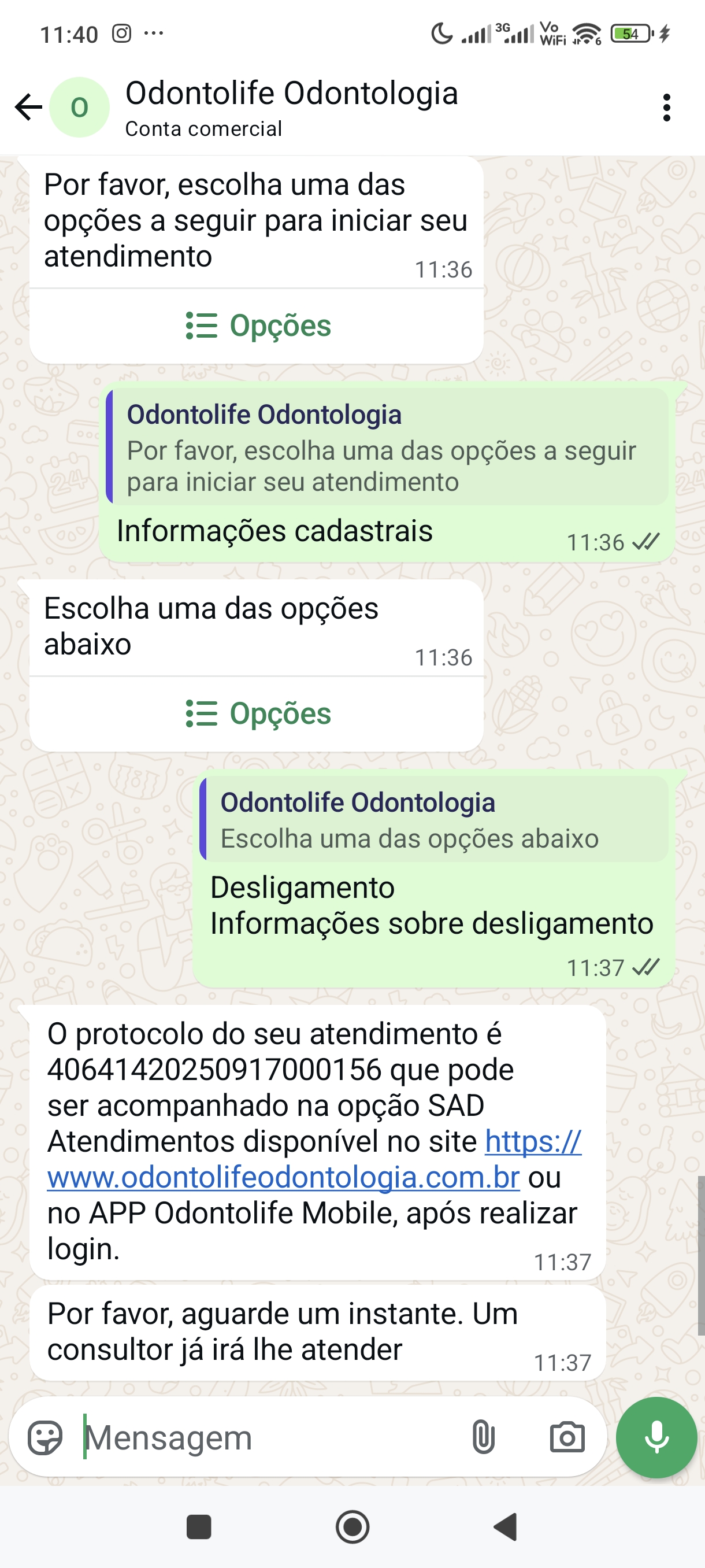The height and width of the screenshot is (1568, 705).
Task: Attach a file to the chat
Action: click(483, 1438)
